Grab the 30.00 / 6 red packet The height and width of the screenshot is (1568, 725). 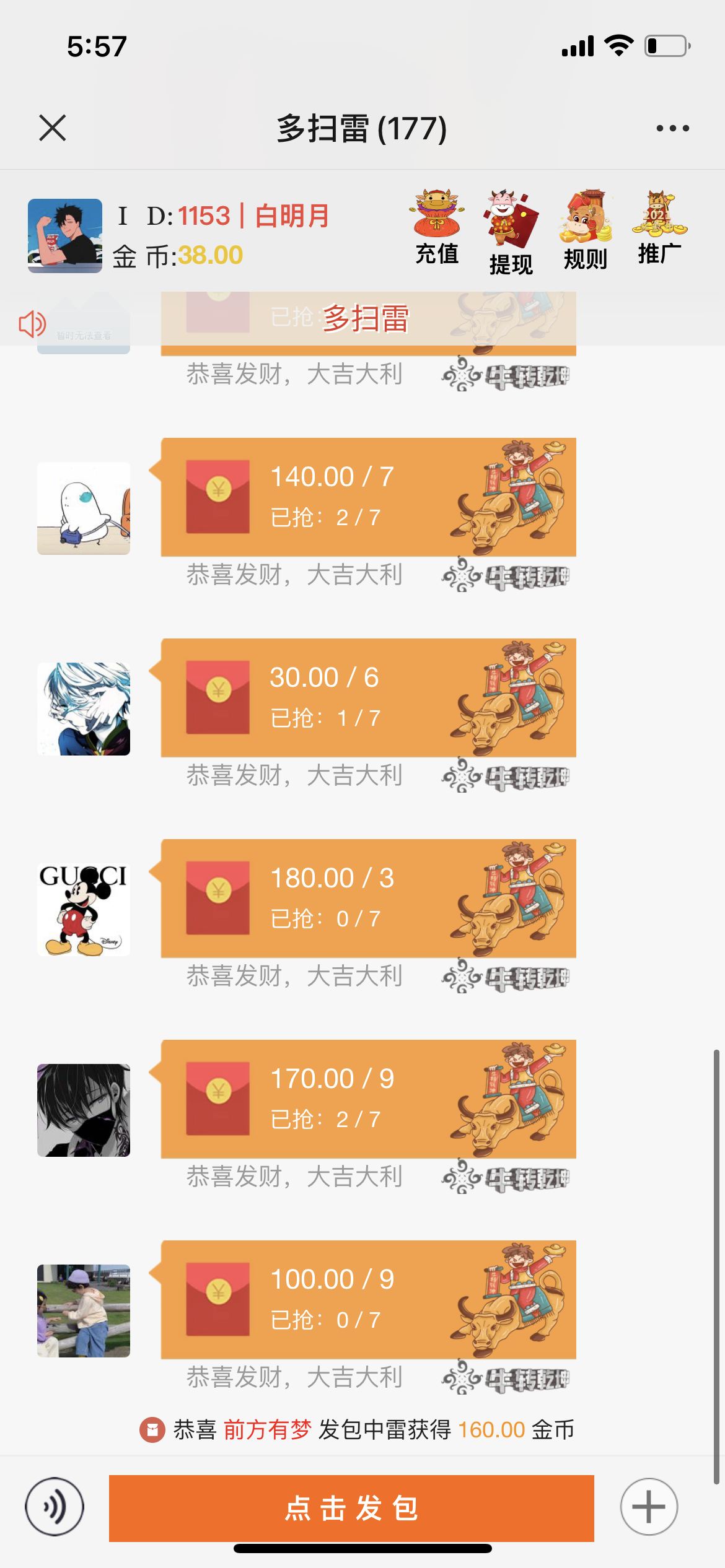click(368, 697)
